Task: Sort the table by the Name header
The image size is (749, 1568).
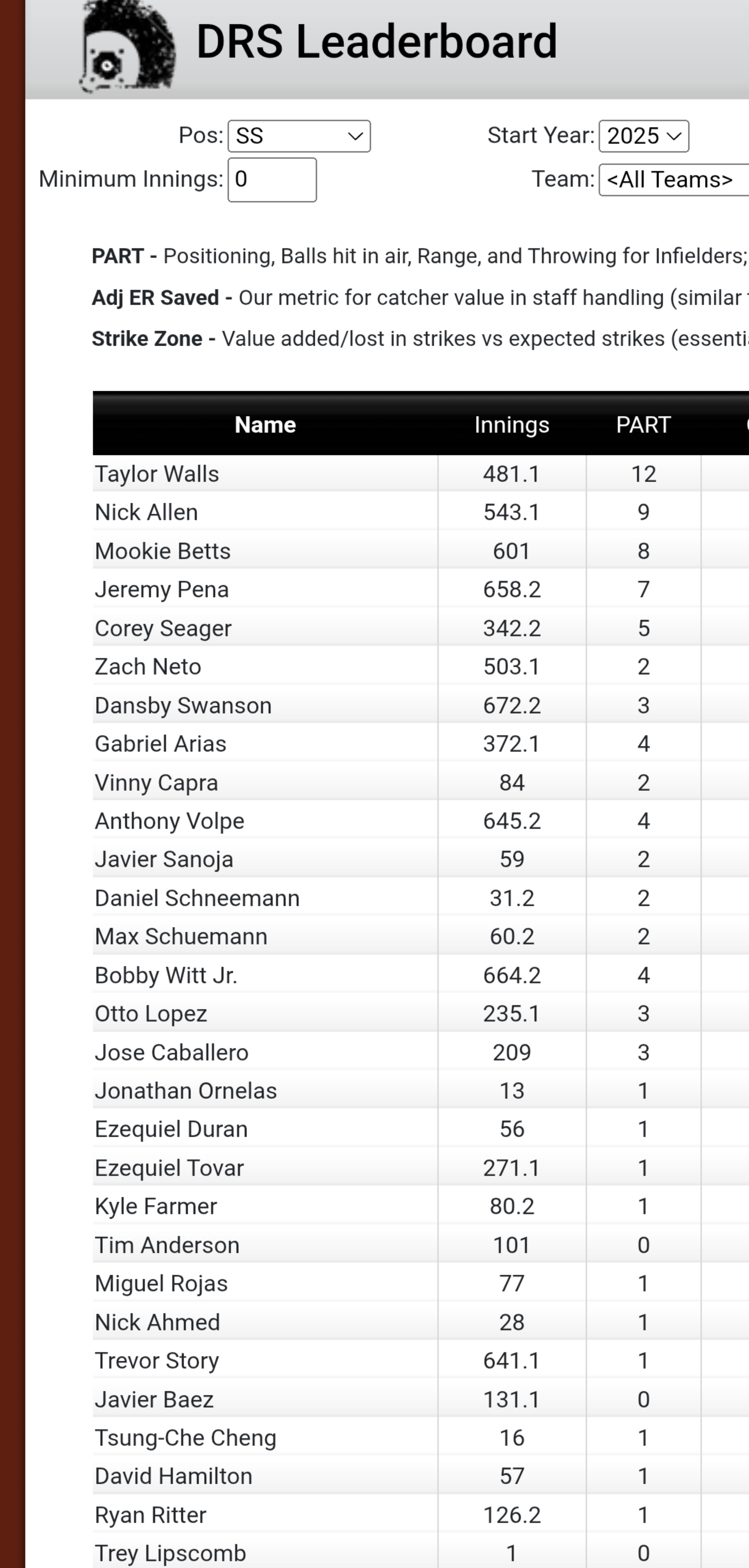Action: [x=266, y=424]
